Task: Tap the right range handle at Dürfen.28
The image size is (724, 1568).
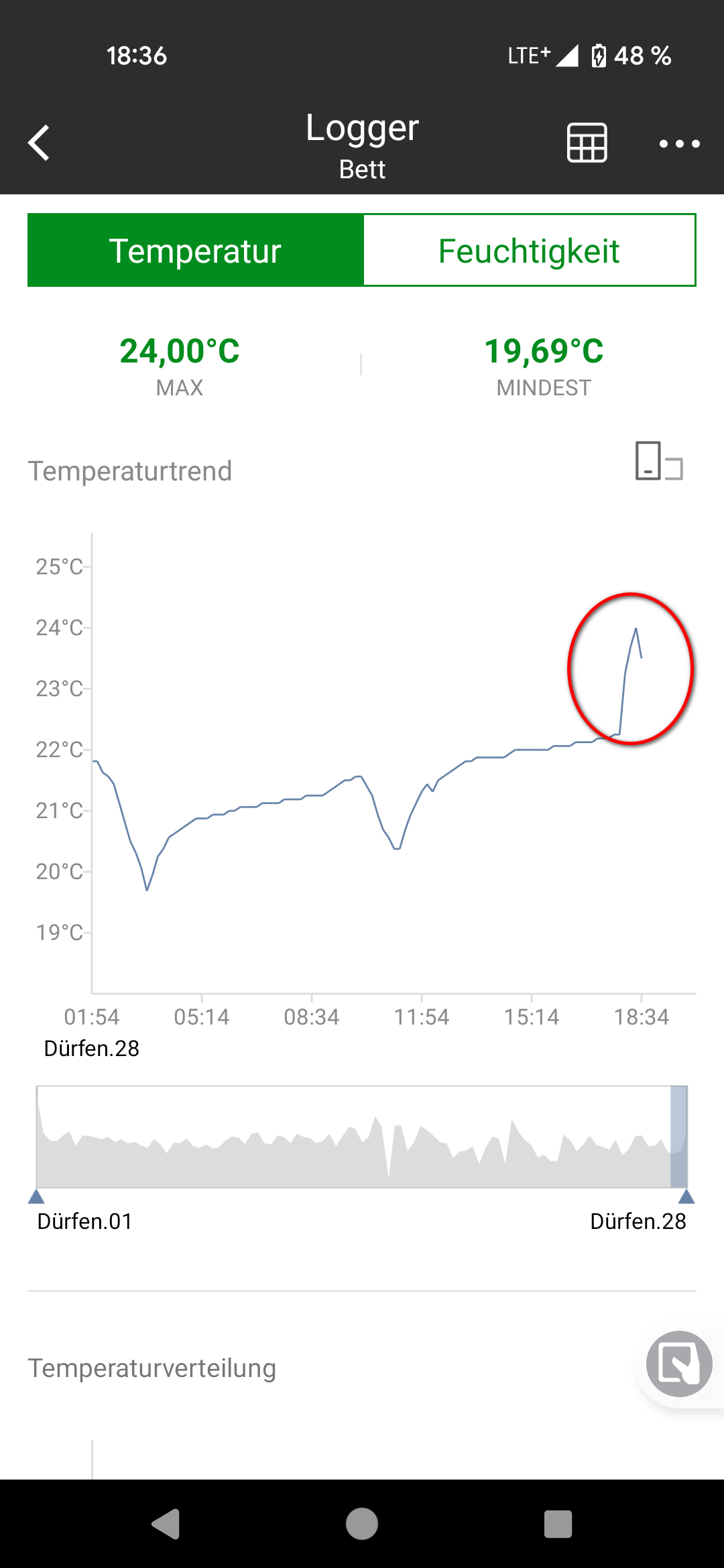Action: coord(686,1196)
